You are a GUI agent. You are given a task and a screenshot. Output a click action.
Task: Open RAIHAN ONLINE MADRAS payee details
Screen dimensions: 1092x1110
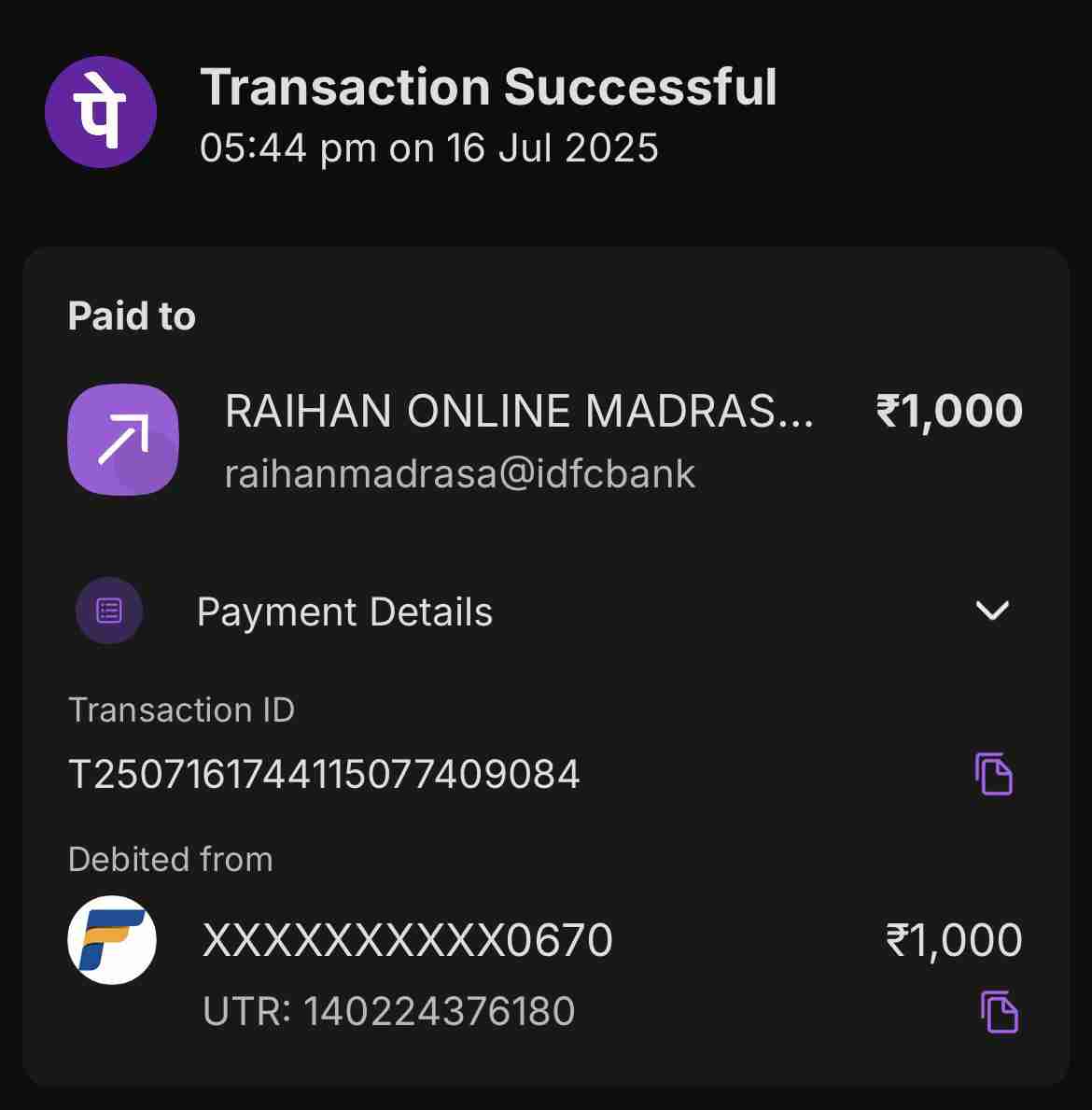[518, 412]
